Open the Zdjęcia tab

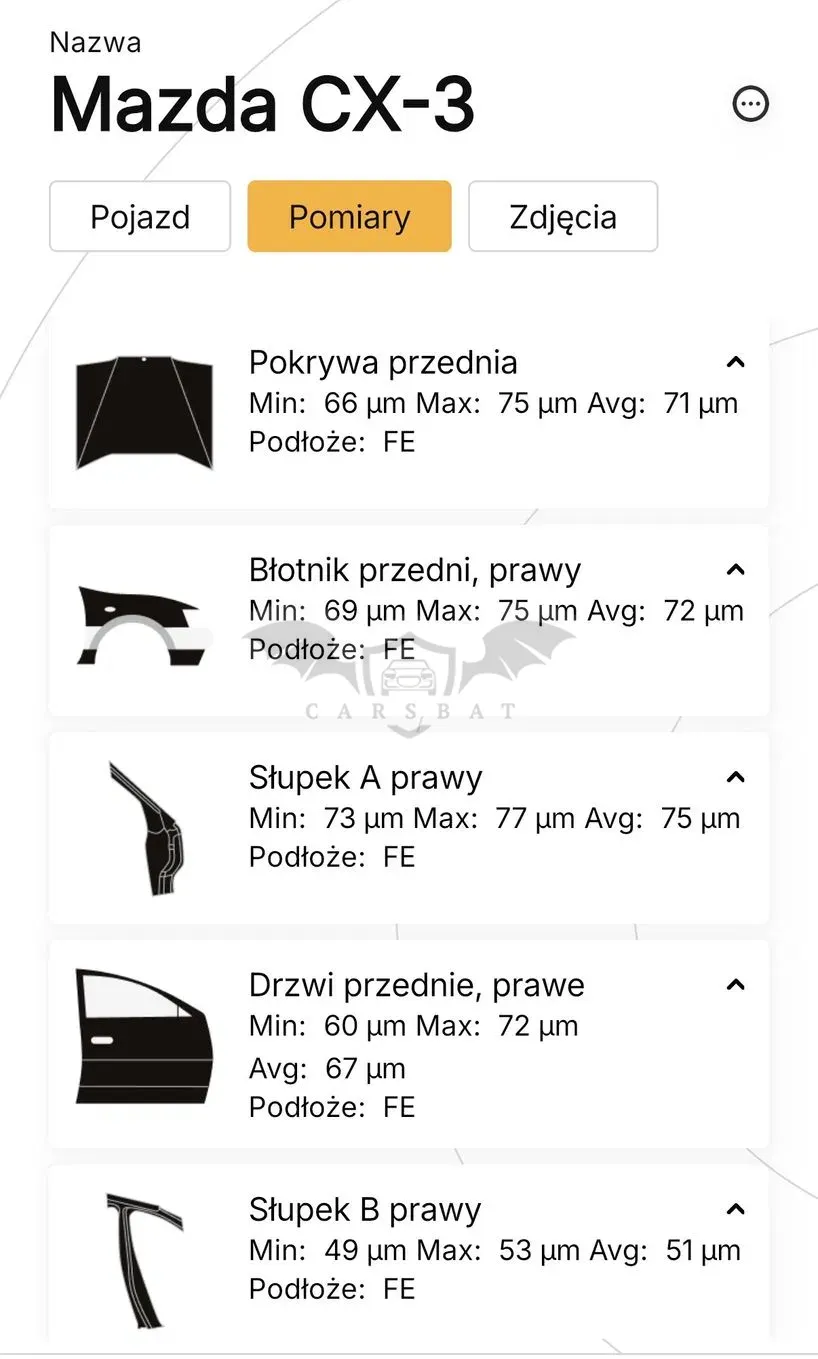tap(563, 216)
